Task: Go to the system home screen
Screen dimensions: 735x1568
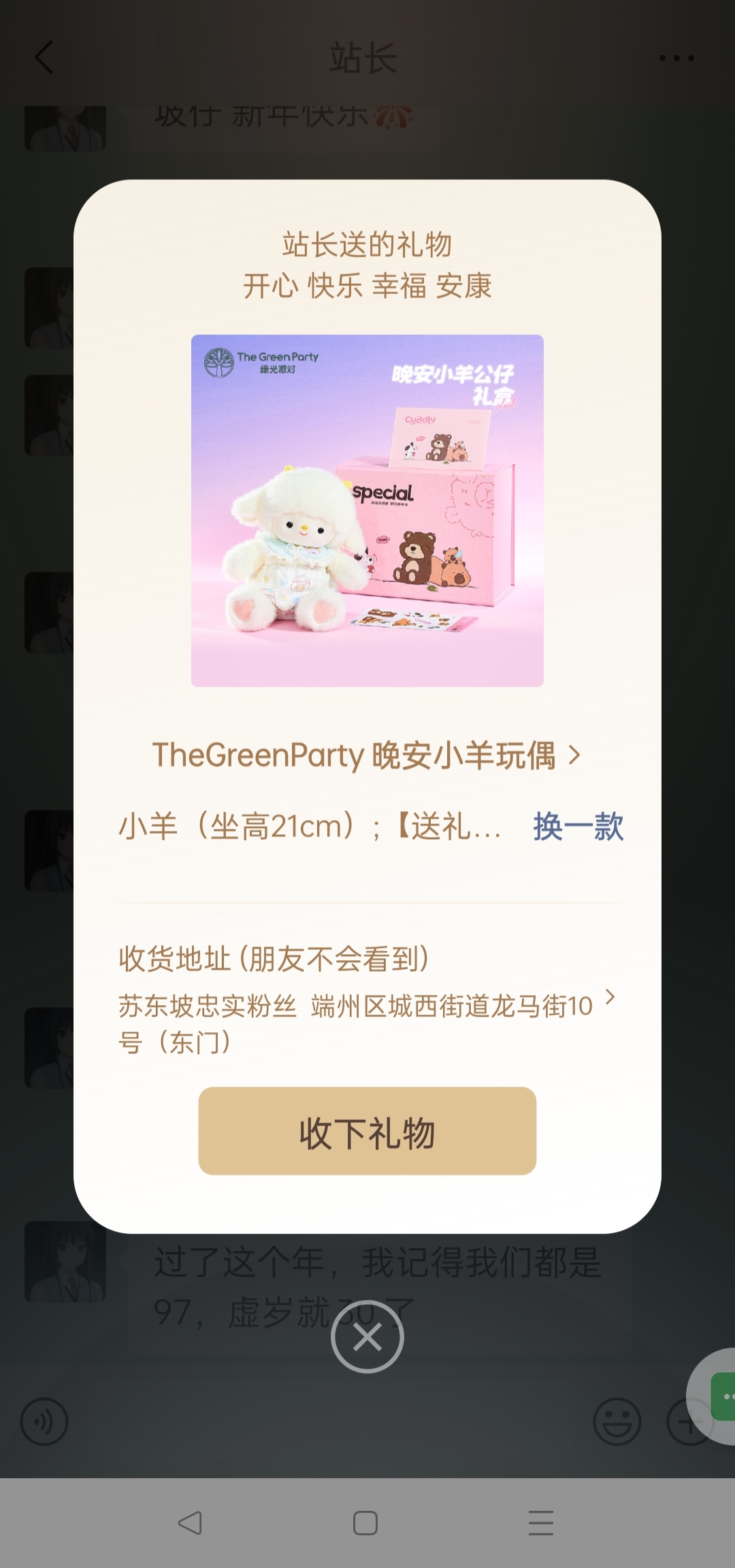Action: point(365,1522)
